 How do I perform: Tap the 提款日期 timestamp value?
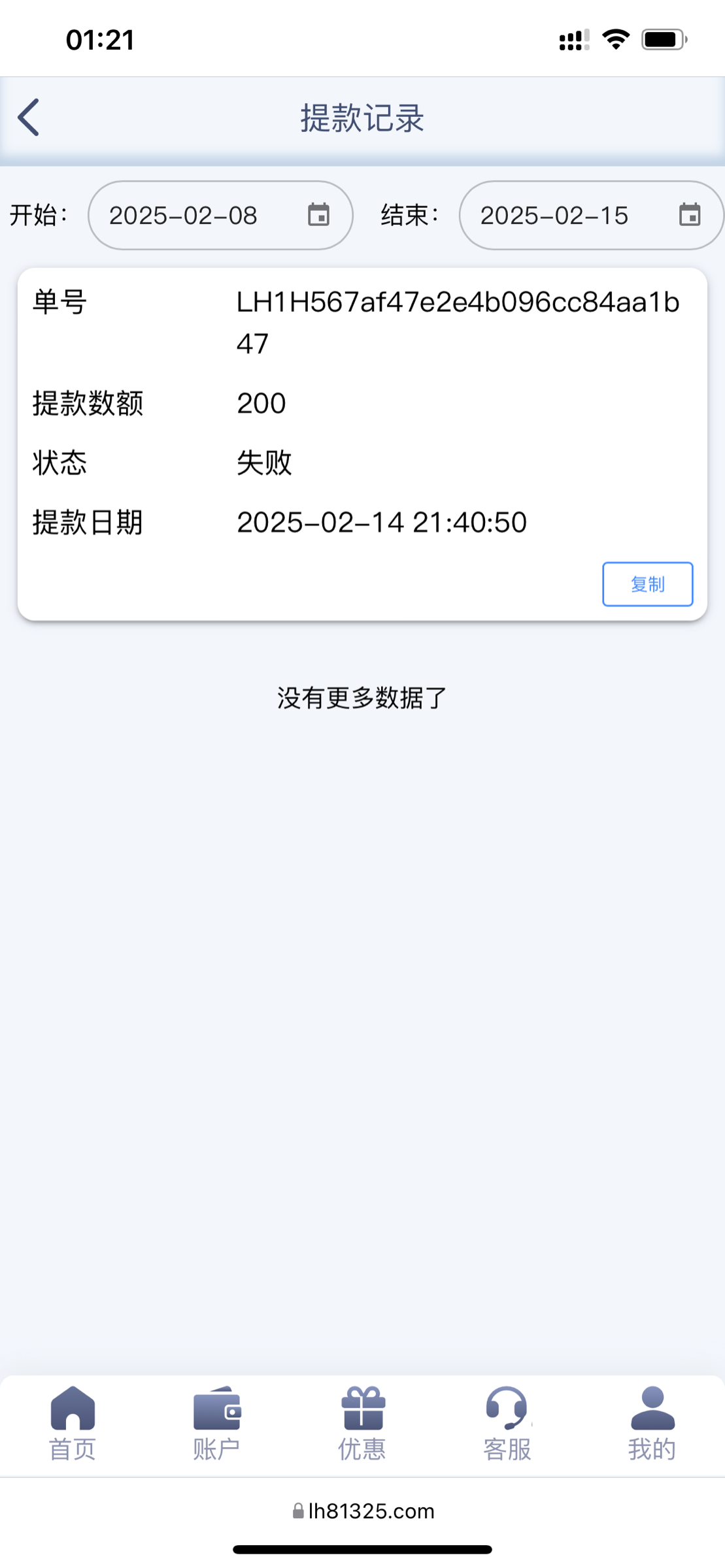click(x=382, y=523)
